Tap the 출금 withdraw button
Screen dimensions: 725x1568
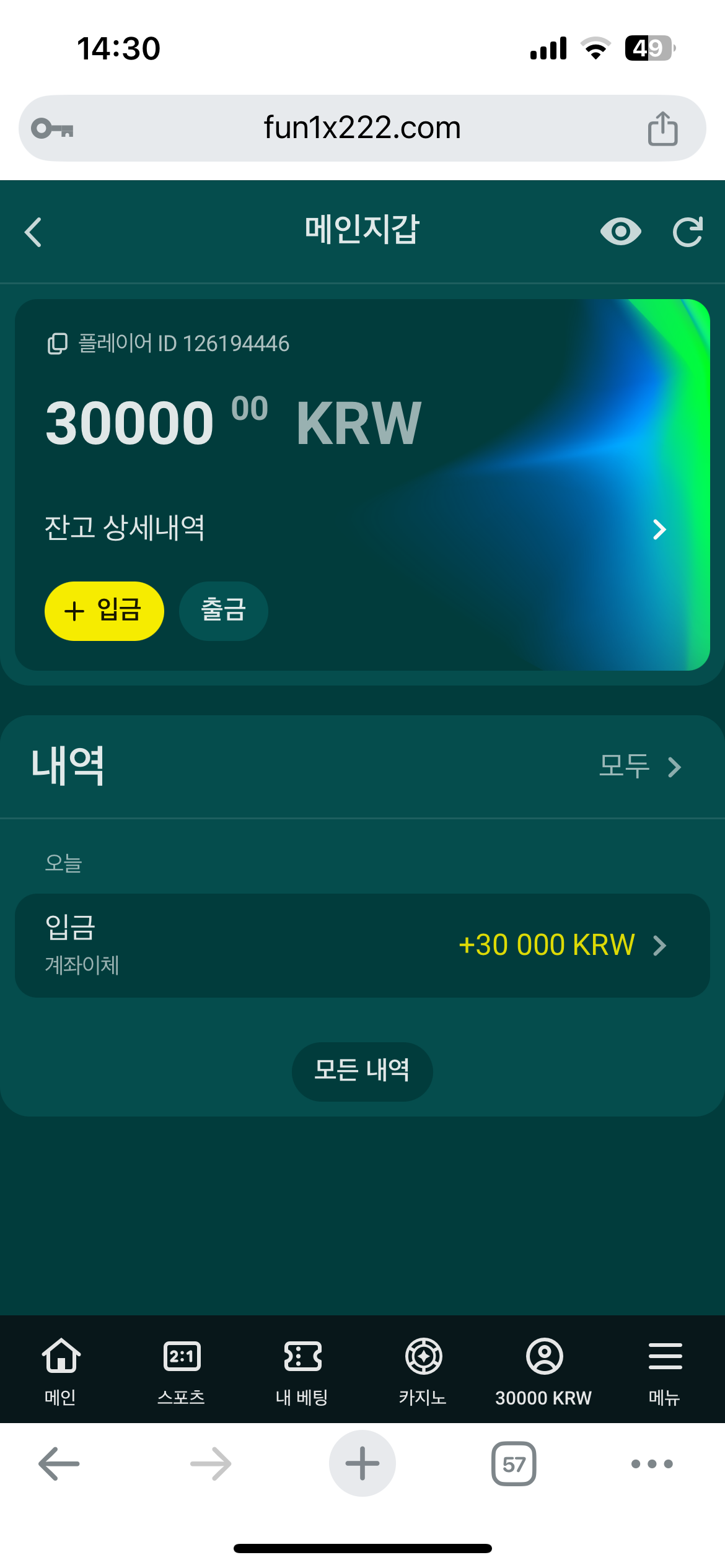click(223, 611)
